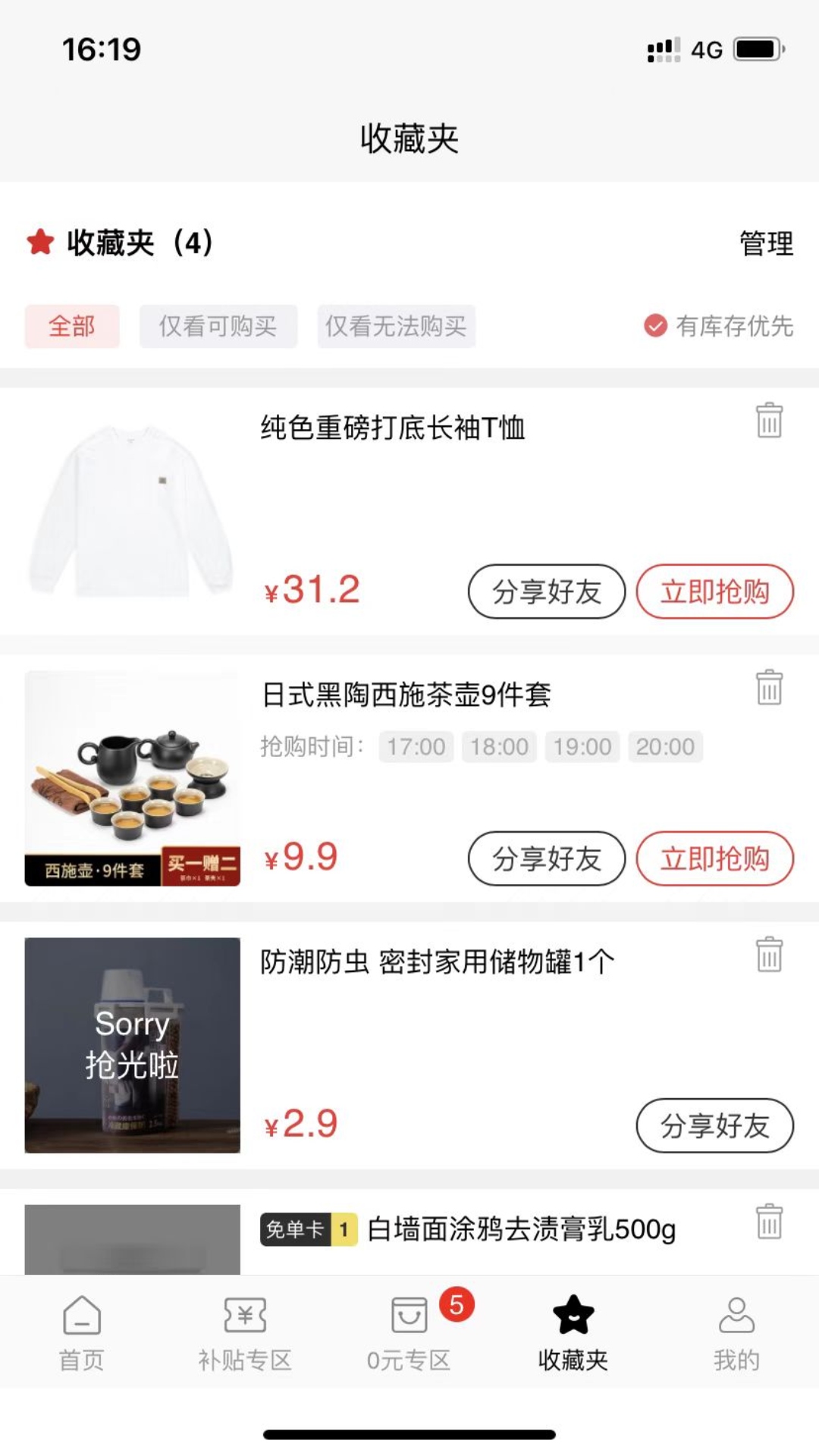
Task: Delete the 纯色重磅打底长袖T恤 item via trash icon
Action: pyautogui.click(x=769, y=422)
